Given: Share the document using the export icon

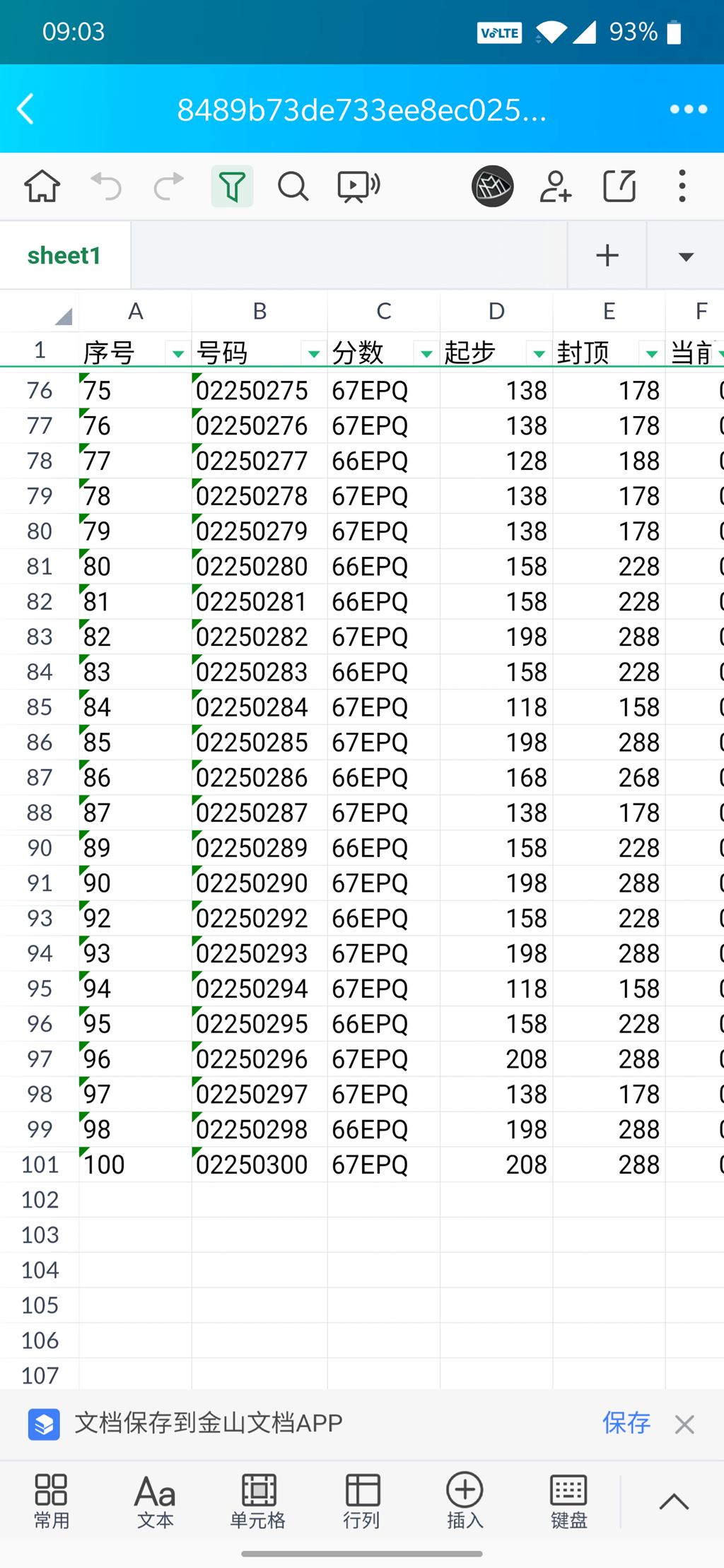Looking at the screenshot, I should [619, 187].
